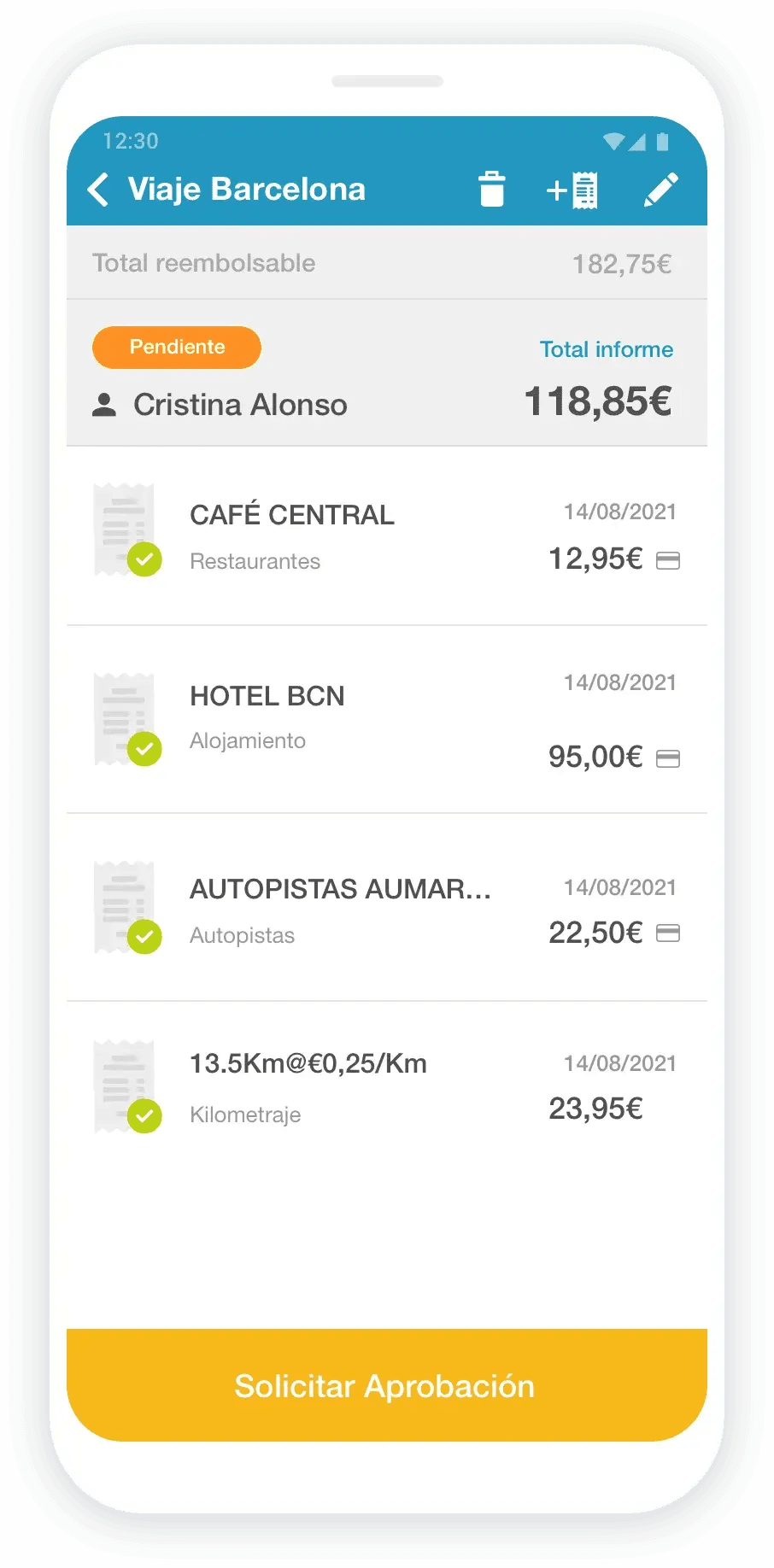774x1568 pixels.
Task: Open the HOTEL BCN expense
Action: [386, 719]
